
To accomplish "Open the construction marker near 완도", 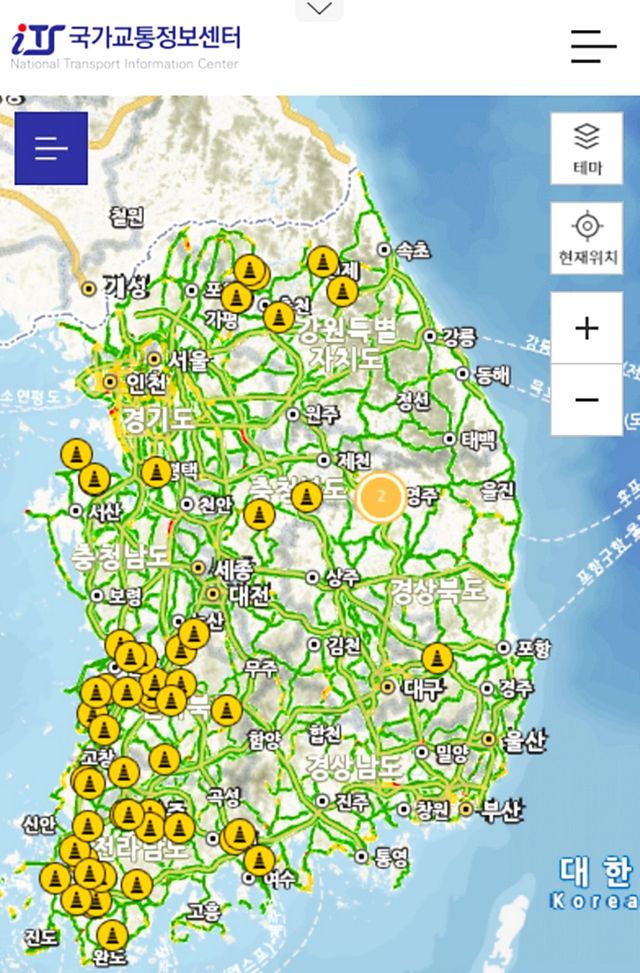I will [x=112, y=936].
